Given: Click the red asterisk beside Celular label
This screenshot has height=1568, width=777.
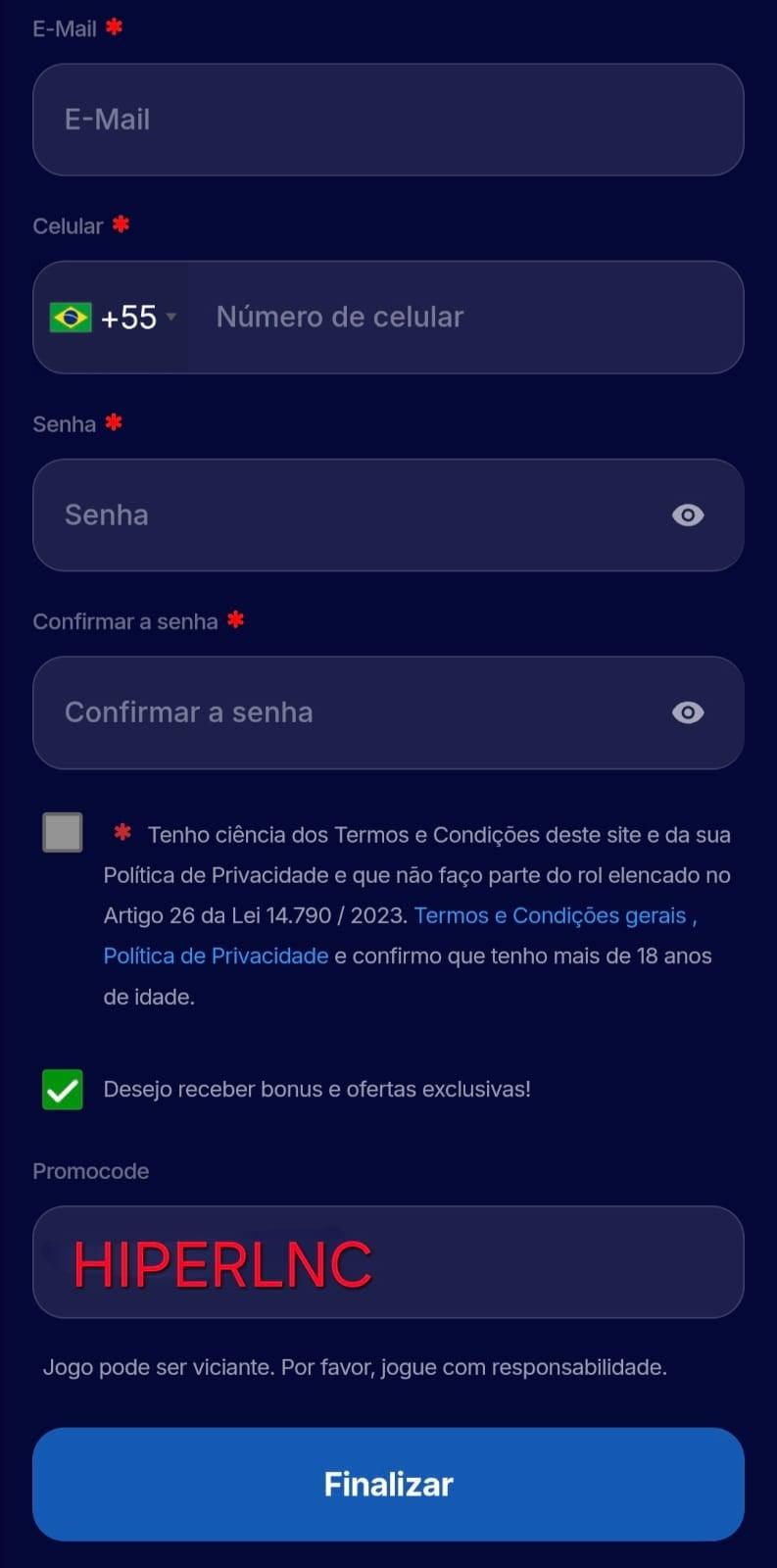Looking at the screenshot, I should click(x=120, y=224).
